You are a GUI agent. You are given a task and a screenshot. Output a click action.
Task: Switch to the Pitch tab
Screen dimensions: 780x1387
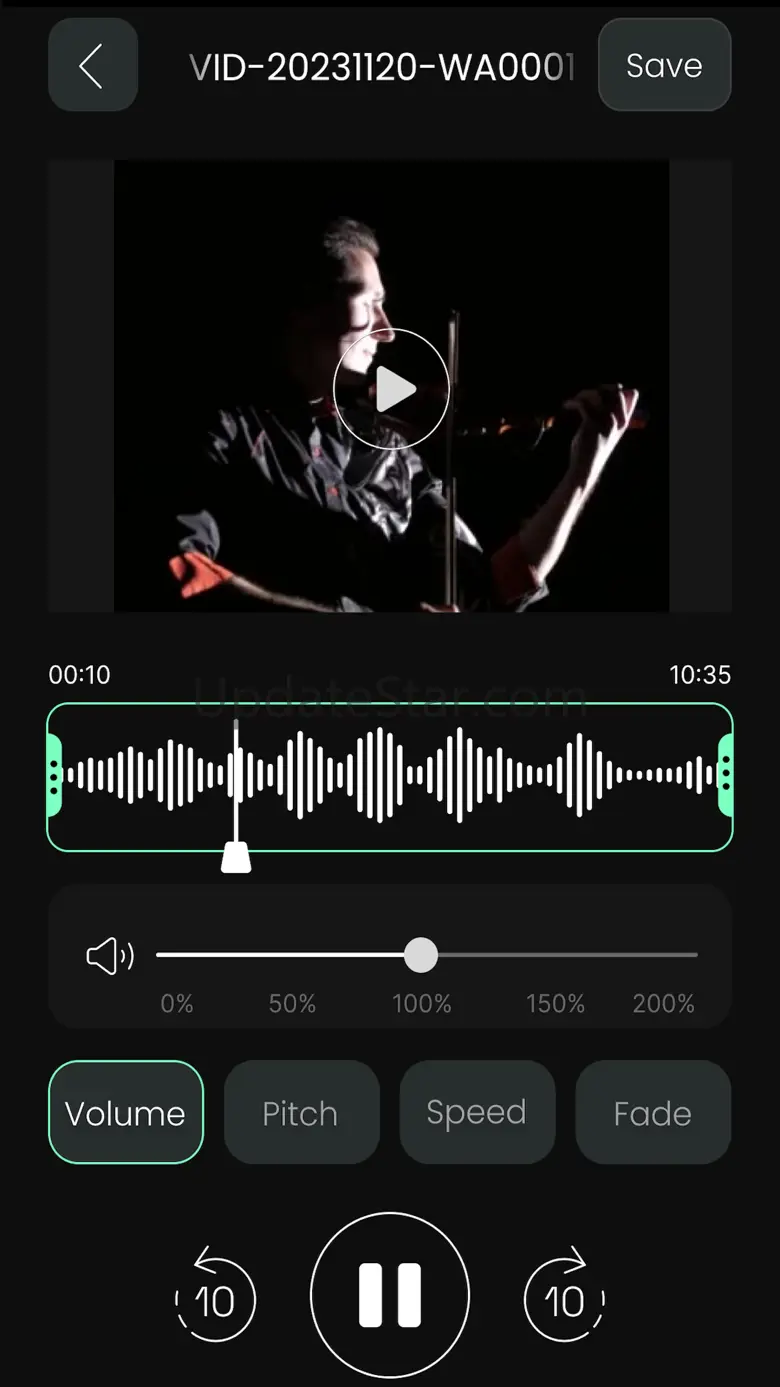[301, 1112]
